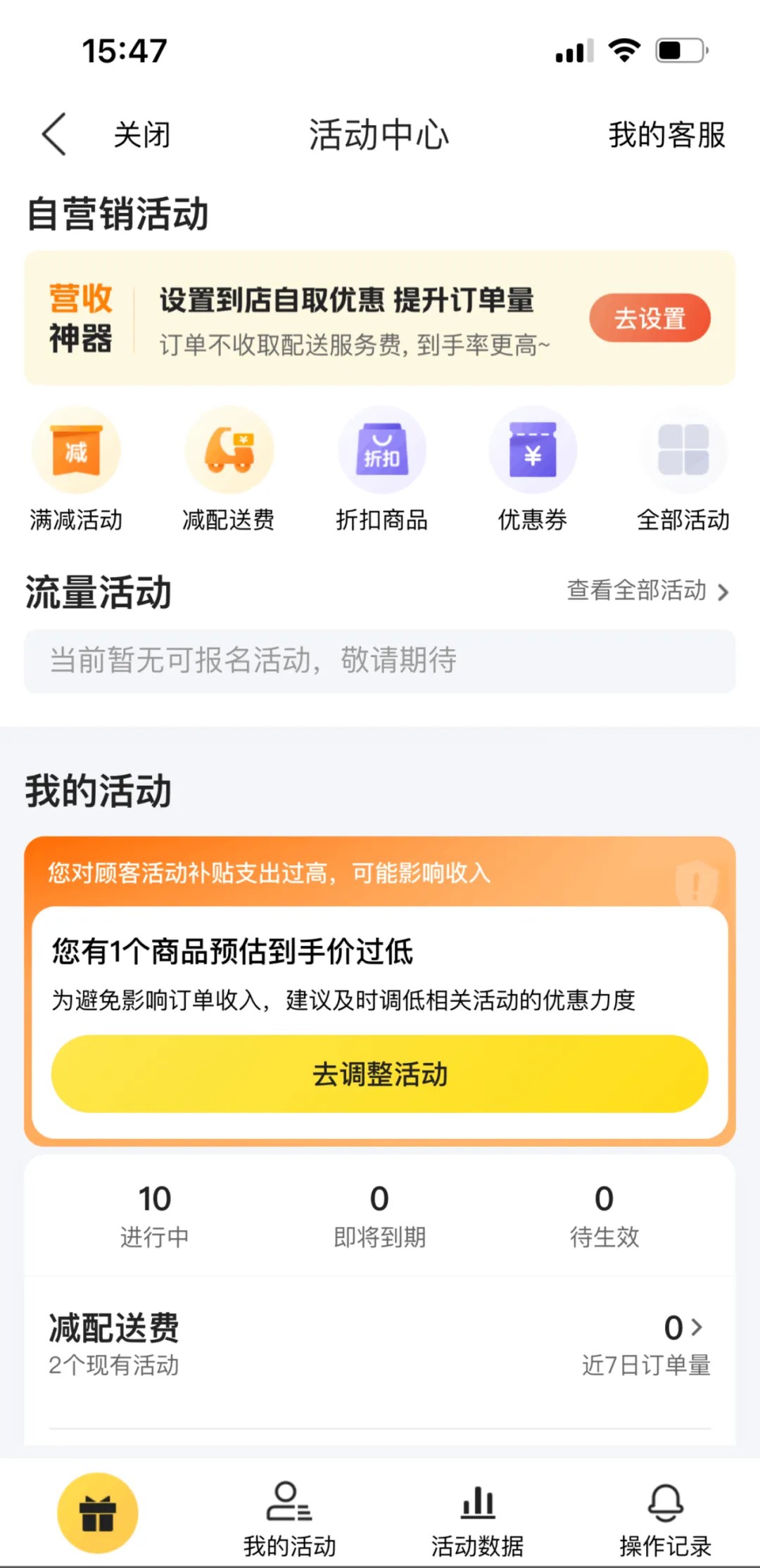Open the 减配送费 existing activities row
This screenshot has height=1568, width=760.
point(379,1344)
